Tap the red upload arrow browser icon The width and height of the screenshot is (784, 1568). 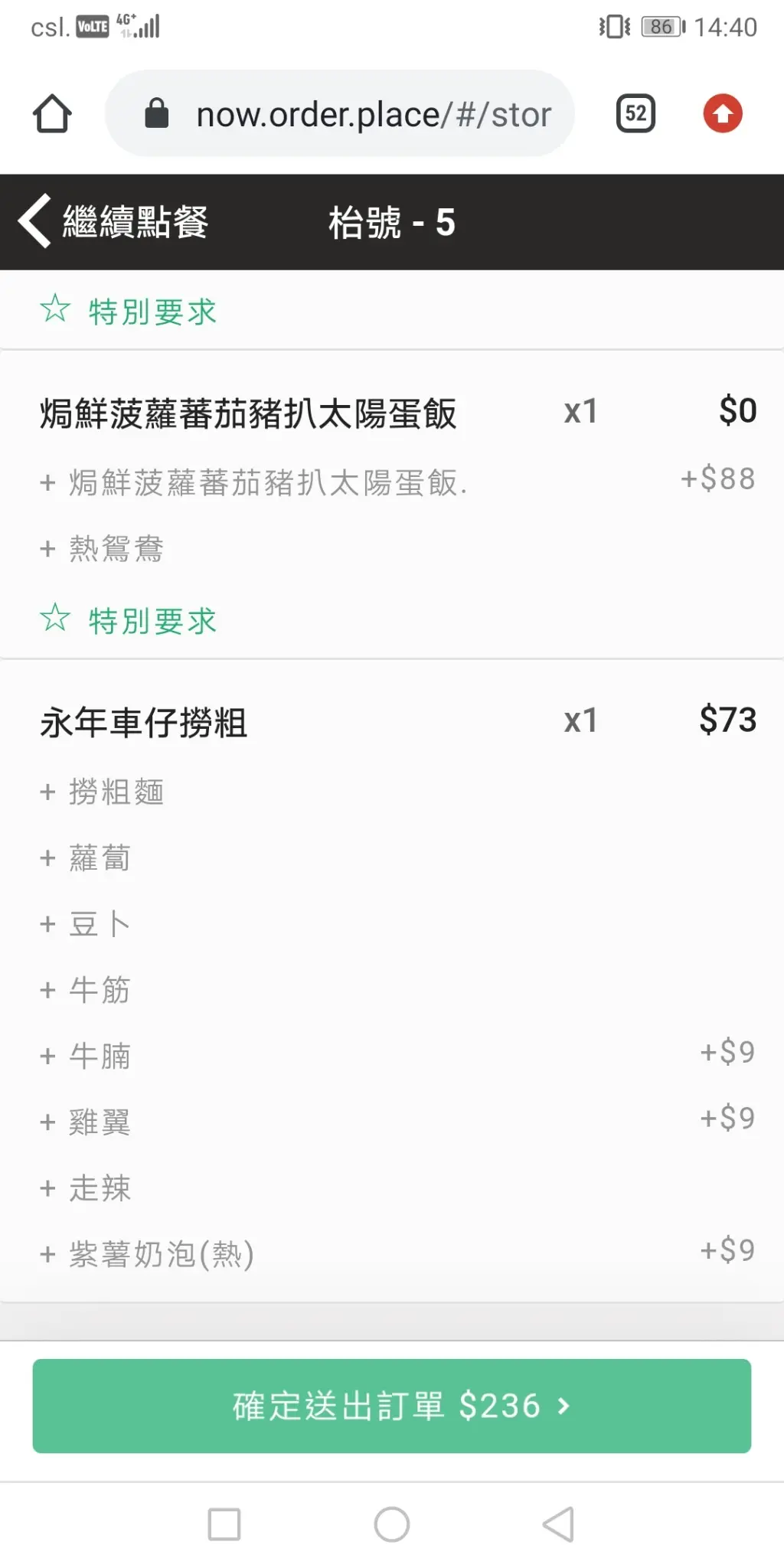click(723, 114)
